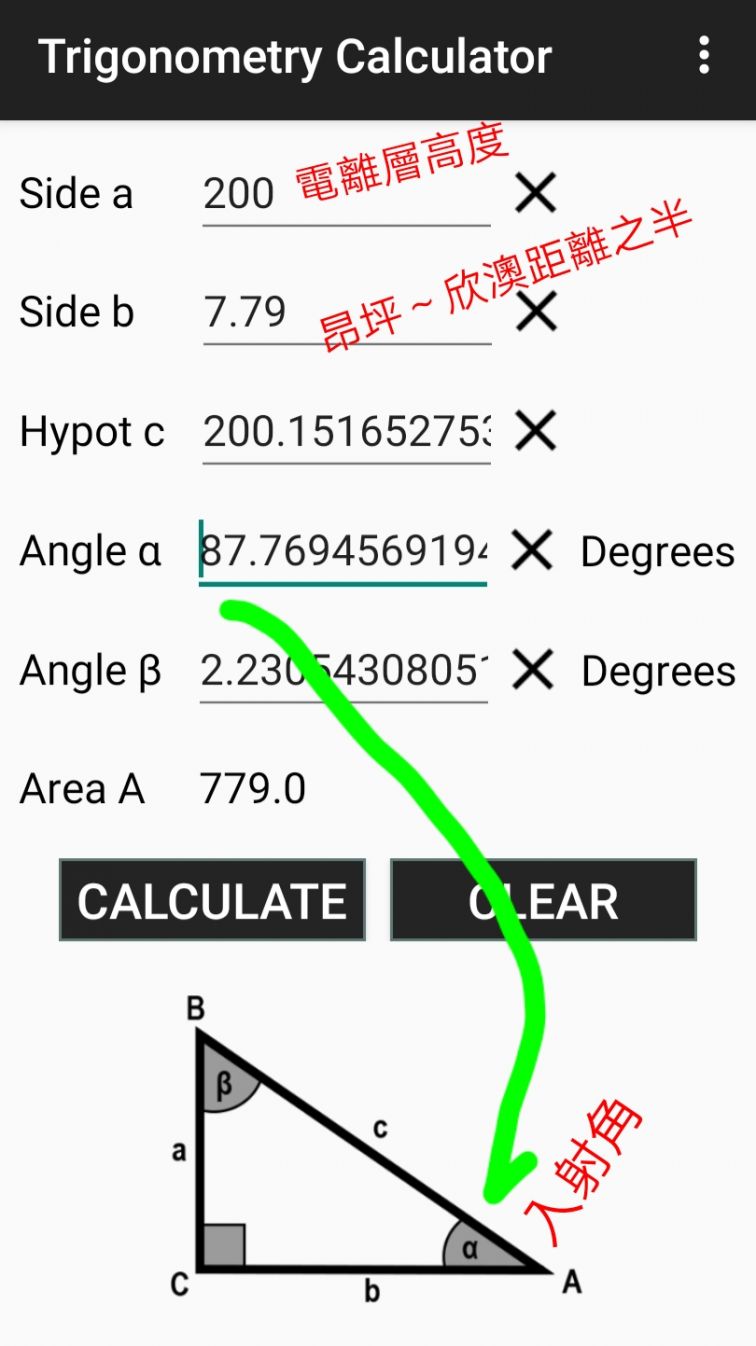The height and width of the screenshot is (1346, 756).
Task: Change Angle β unit from Degrees
Action: (657, 672)
